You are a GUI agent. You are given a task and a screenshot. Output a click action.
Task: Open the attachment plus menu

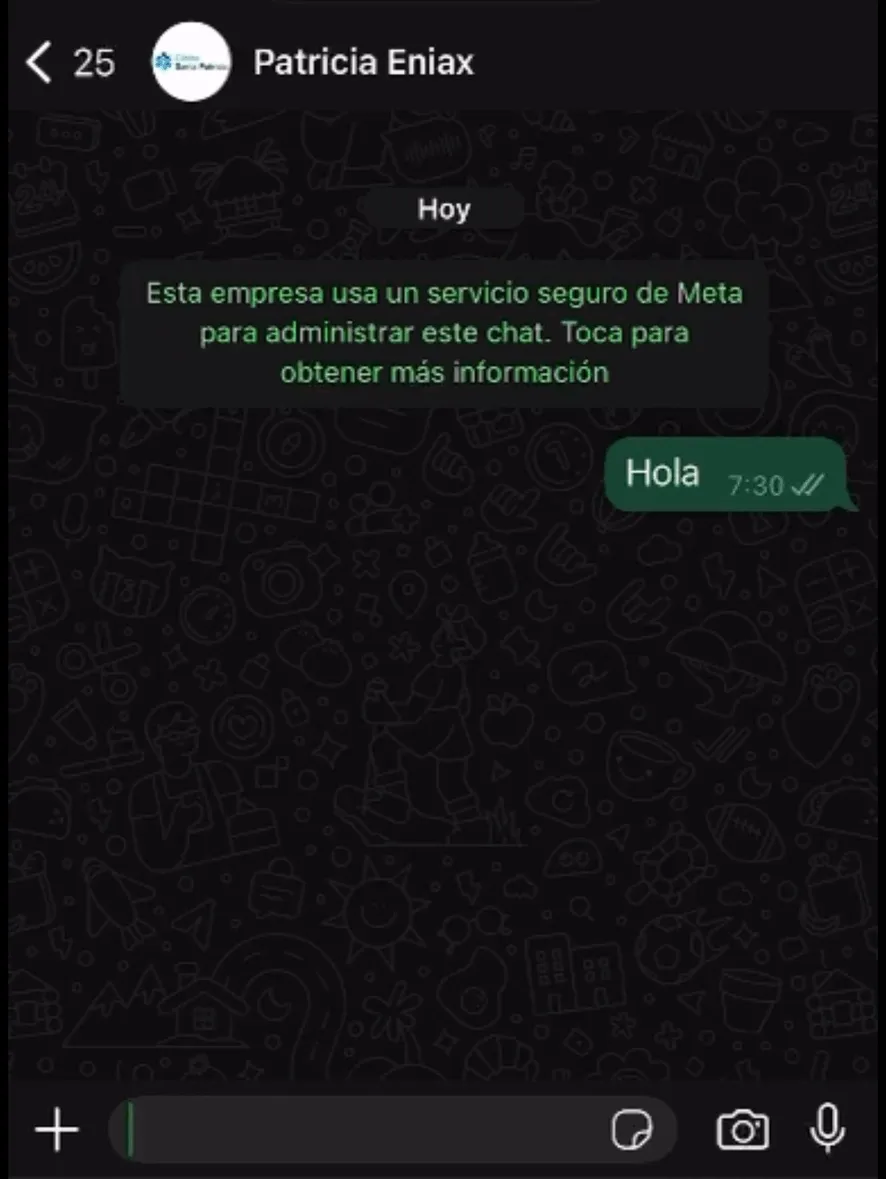tap(57, 1130)
